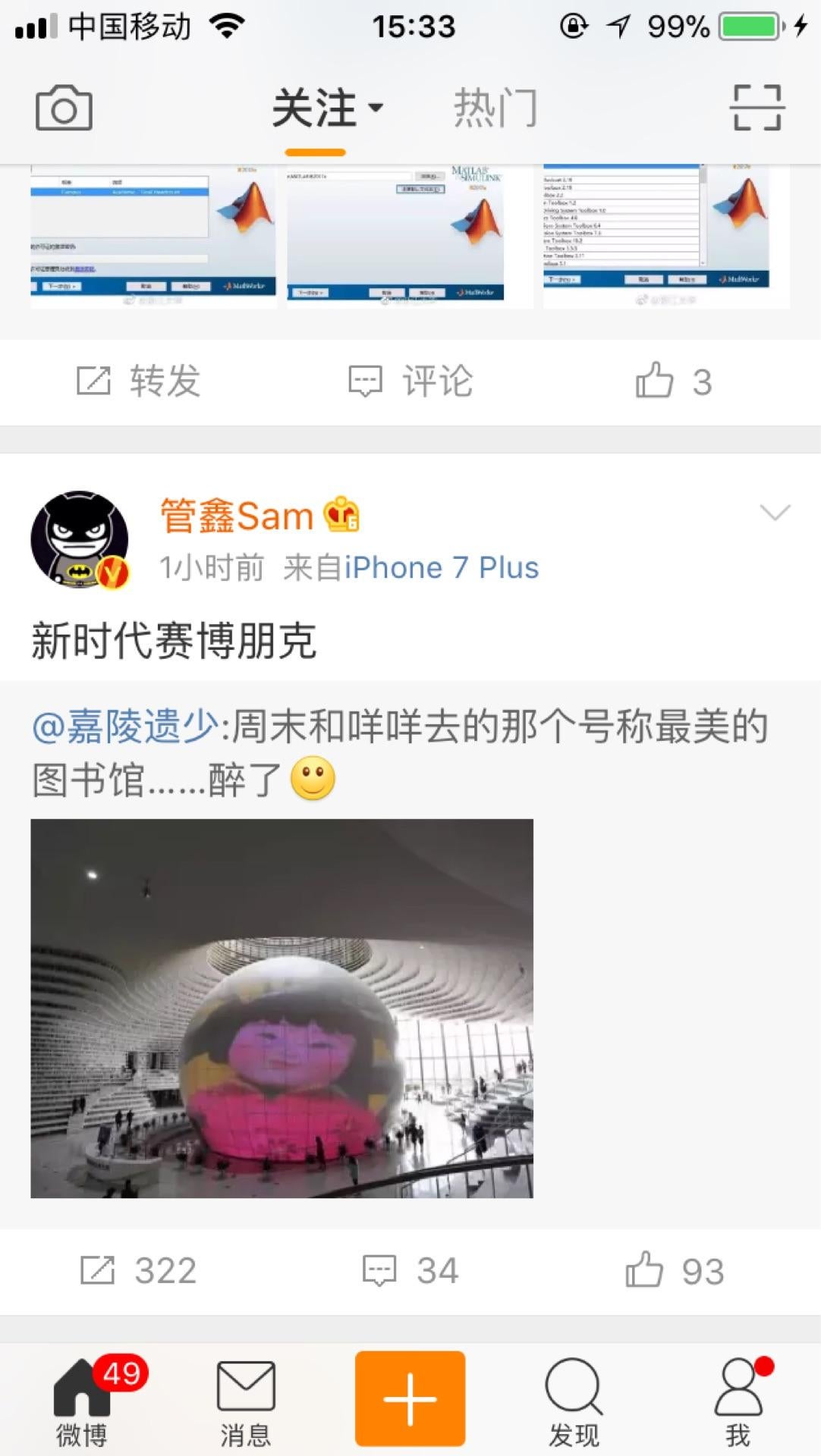Tap the 发现 search magnifier icon
Image resolution: width=821 pixels, height=1456 pixels.
[574, 1395]
